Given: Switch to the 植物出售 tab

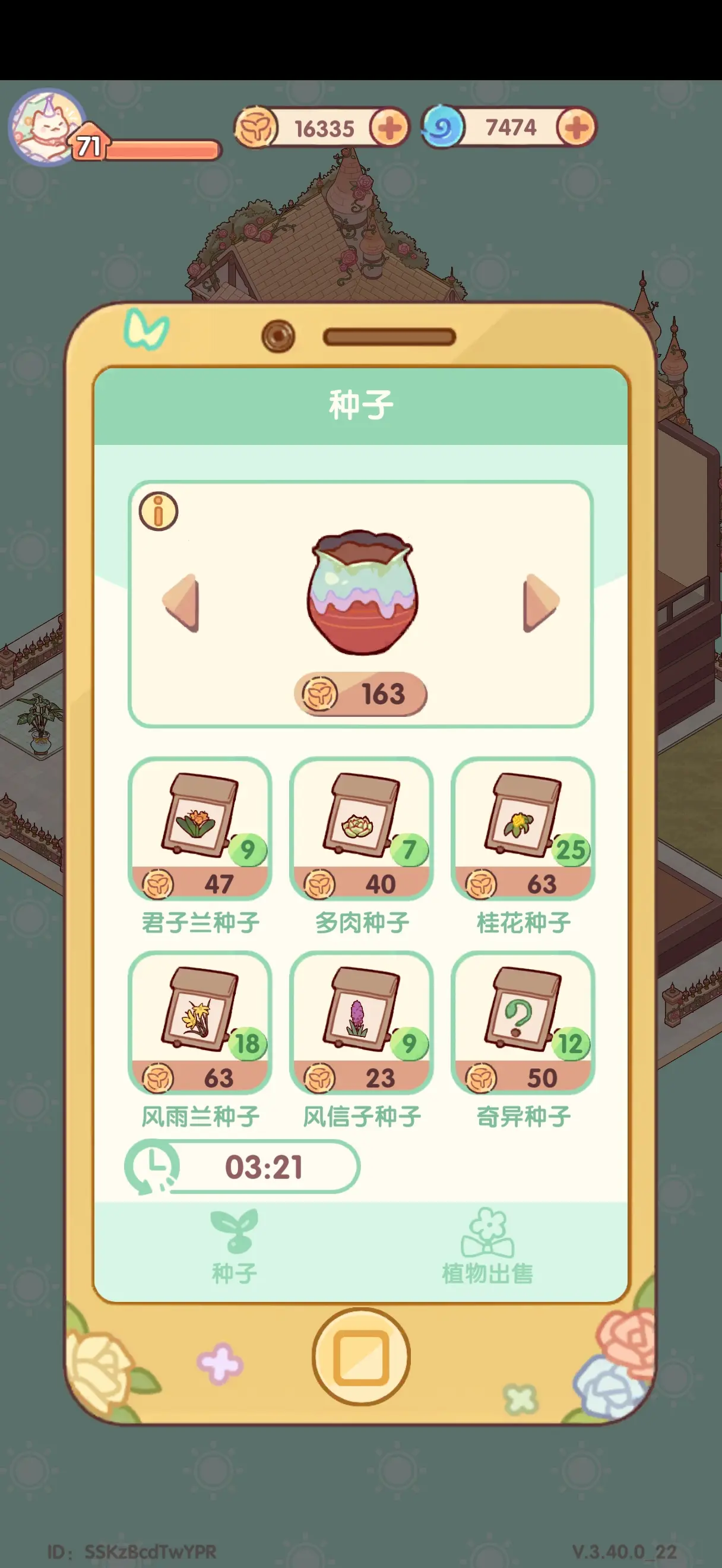Looking at the screenshot, I should click(487, 1246).
